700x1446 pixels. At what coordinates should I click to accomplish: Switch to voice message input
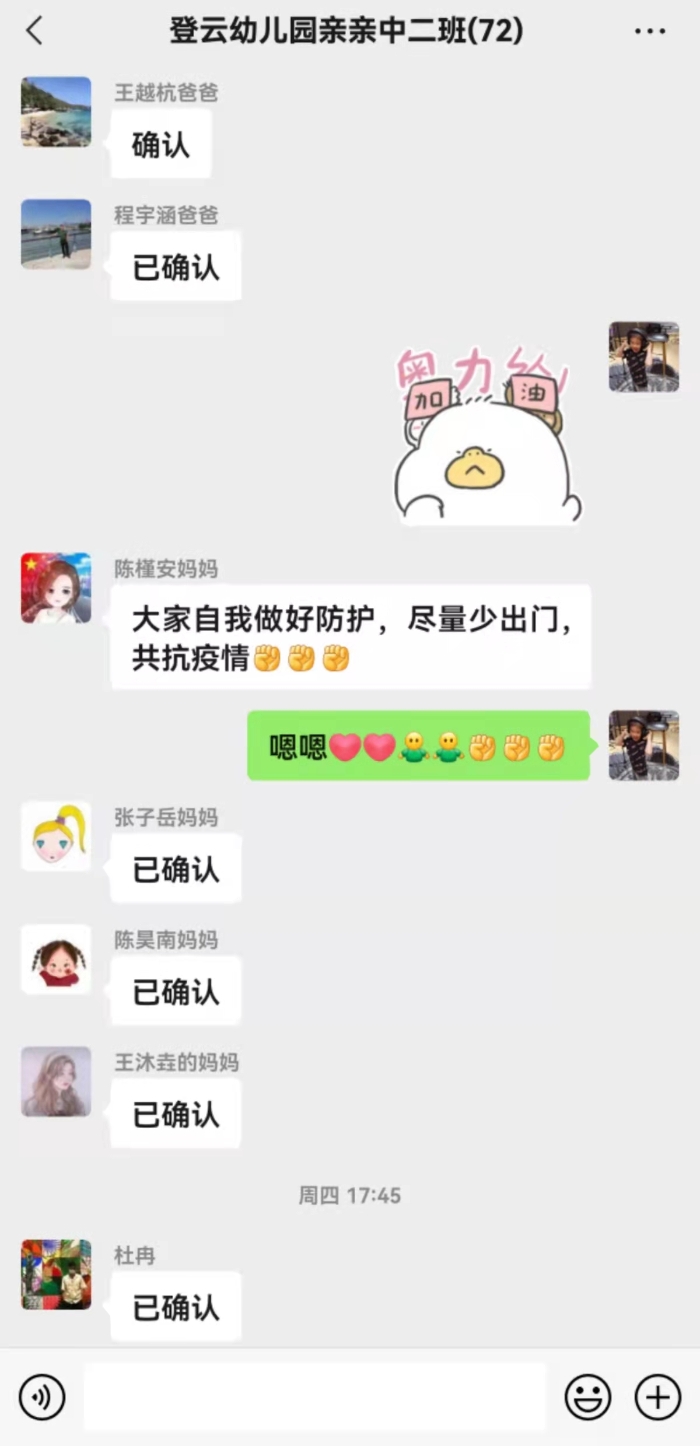[42, 1397]
